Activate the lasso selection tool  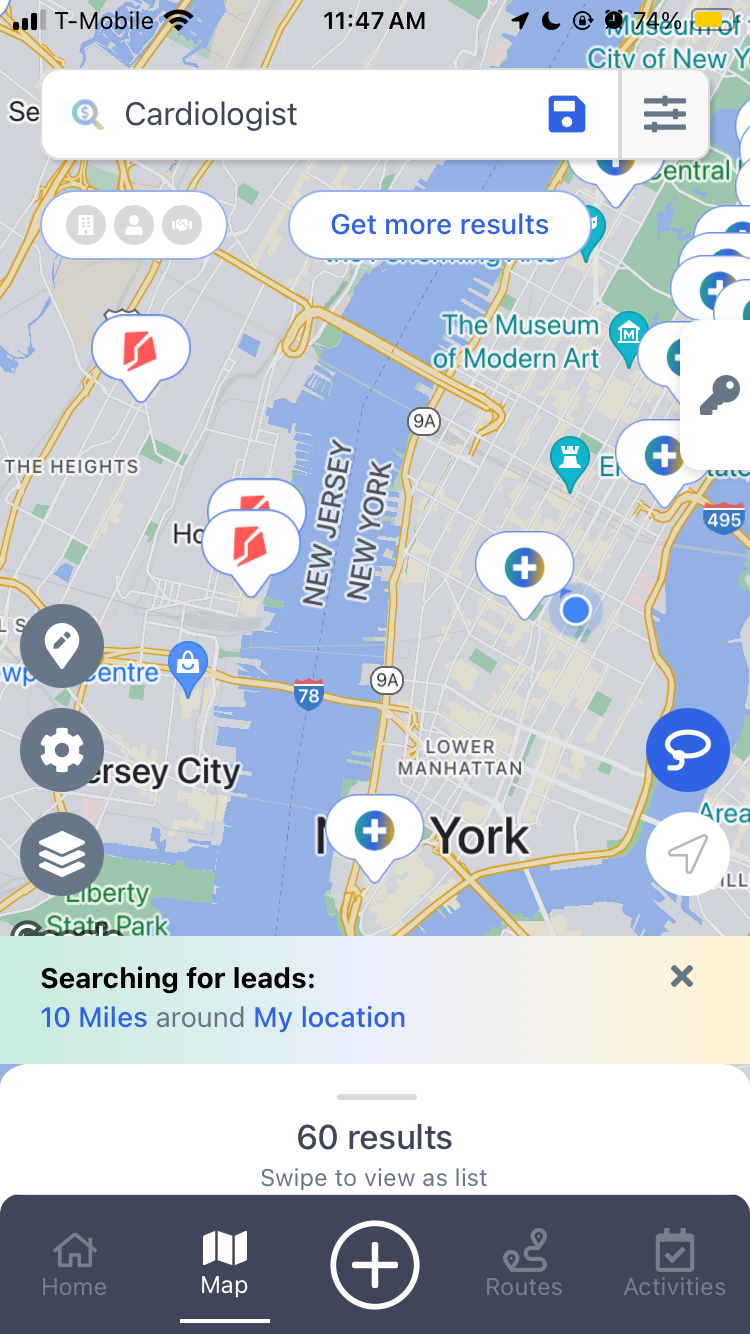[x=688, y=750]
